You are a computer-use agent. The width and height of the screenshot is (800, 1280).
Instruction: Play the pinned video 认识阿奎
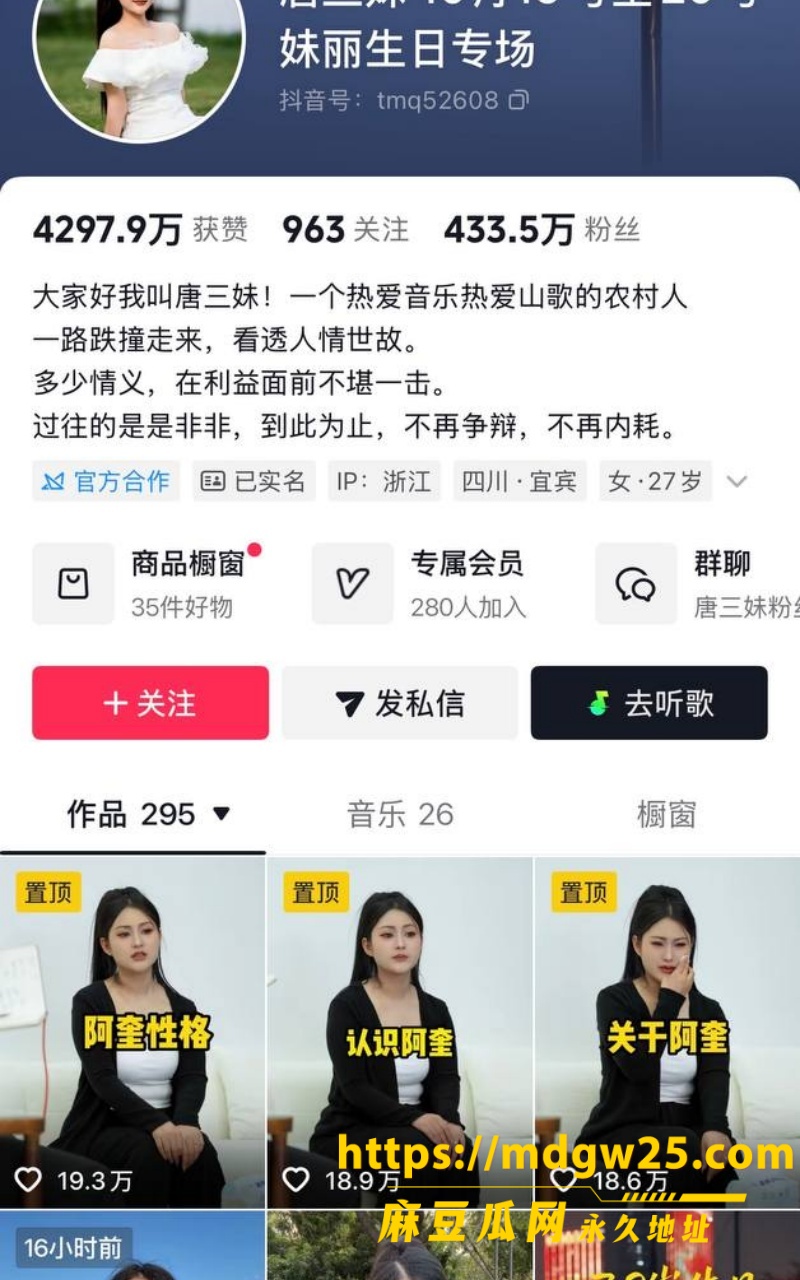coord(400,1032)
